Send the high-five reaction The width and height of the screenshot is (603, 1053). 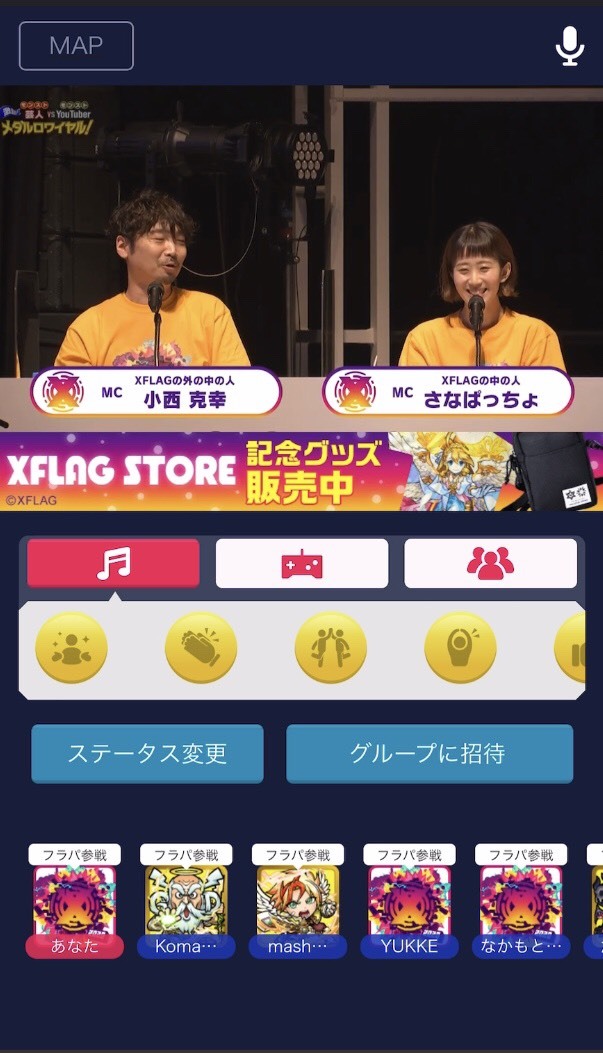(330, 647)
